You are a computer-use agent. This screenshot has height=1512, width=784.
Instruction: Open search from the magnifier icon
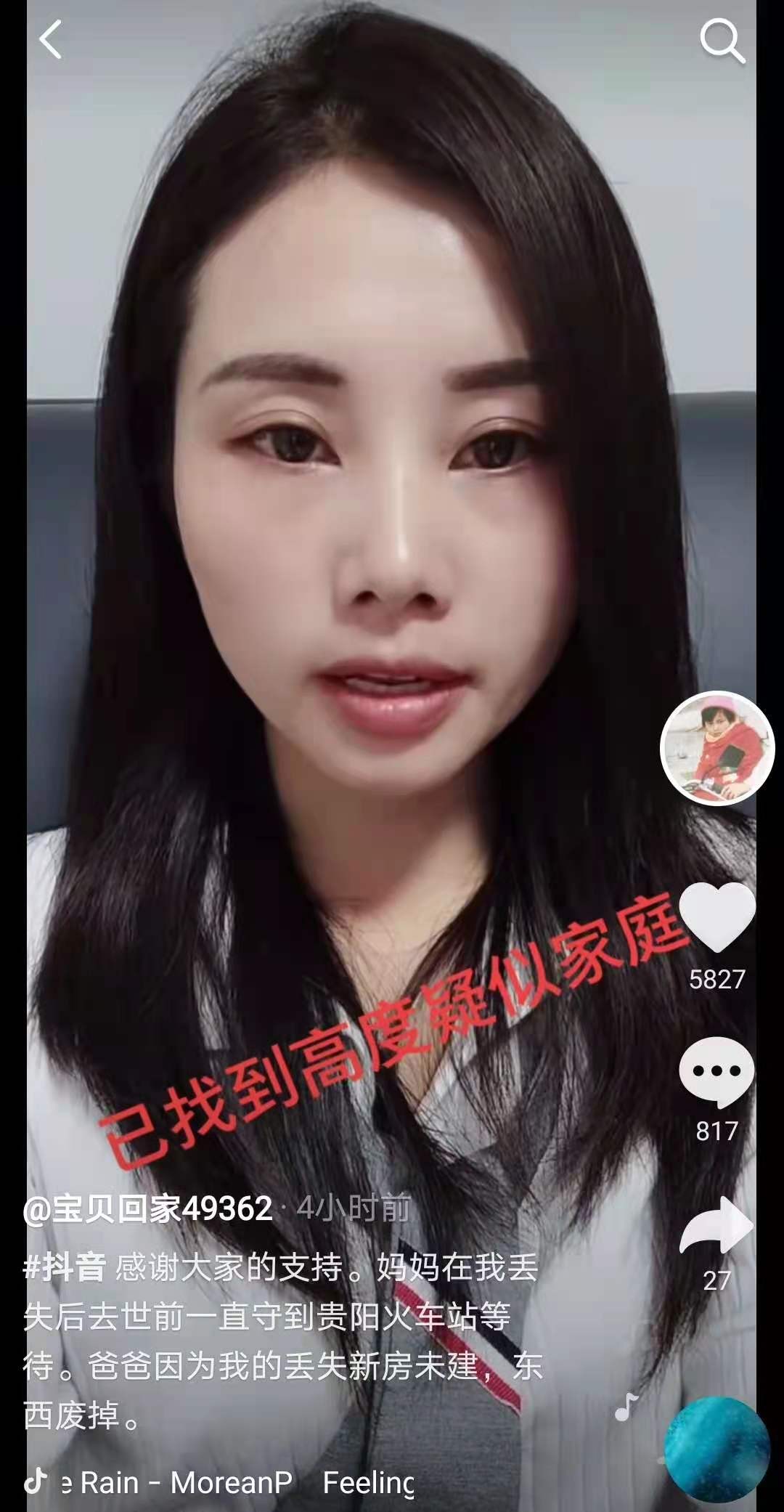[x=722, y=41]
